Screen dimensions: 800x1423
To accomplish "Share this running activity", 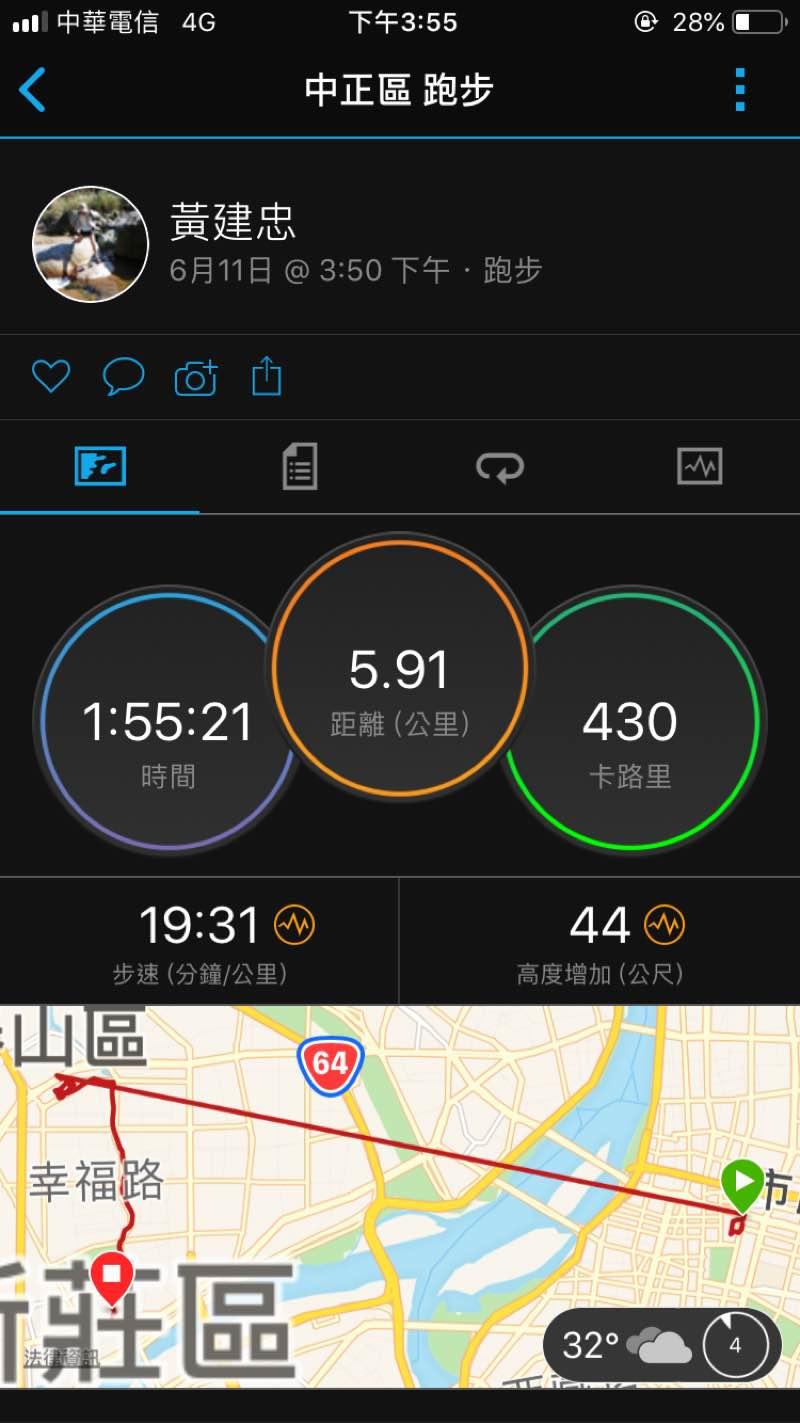I will pyautogui.click(x=266, y=377).
